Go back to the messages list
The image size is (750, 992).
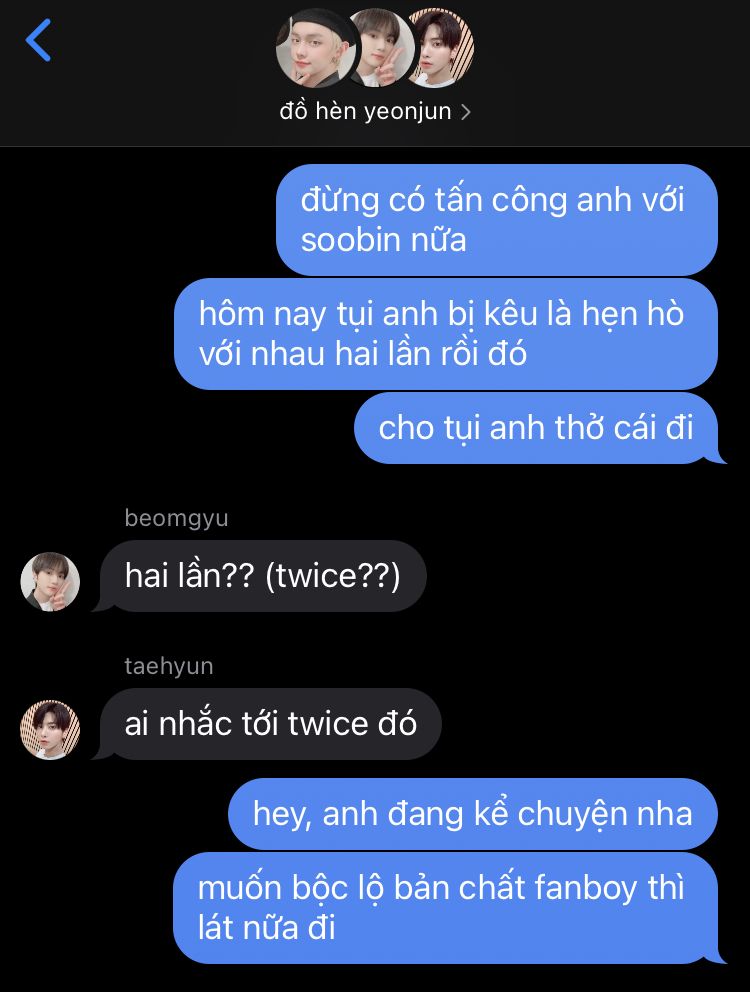38,41
